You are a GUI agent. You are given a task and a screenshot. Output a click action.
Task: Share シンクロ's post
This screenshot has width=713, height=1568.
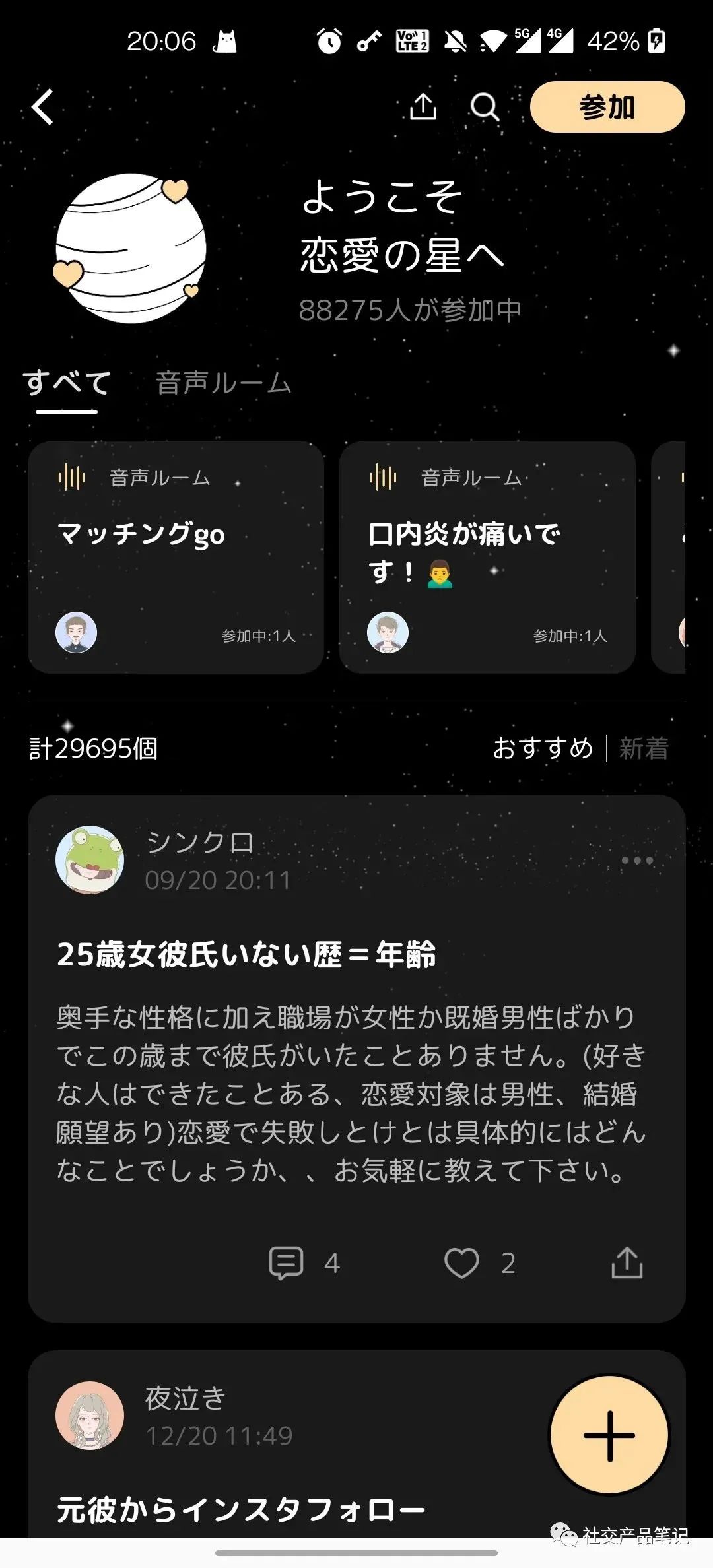627,1262
